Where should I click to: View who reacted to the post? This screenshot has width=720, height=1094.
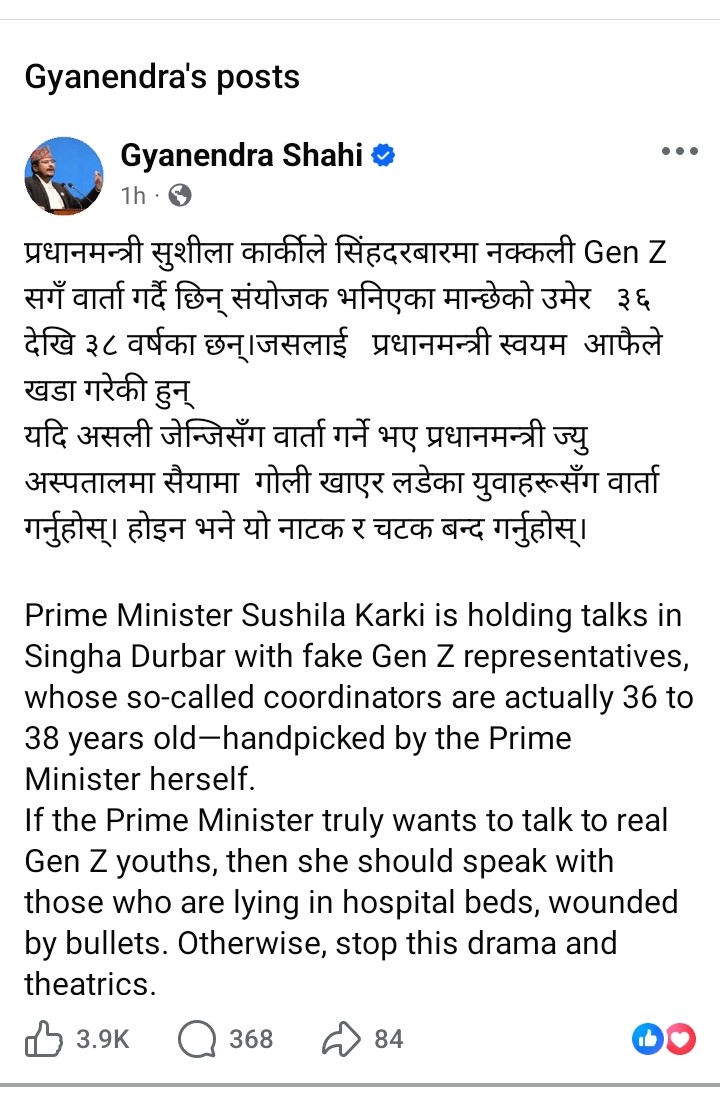point(663,1040)
